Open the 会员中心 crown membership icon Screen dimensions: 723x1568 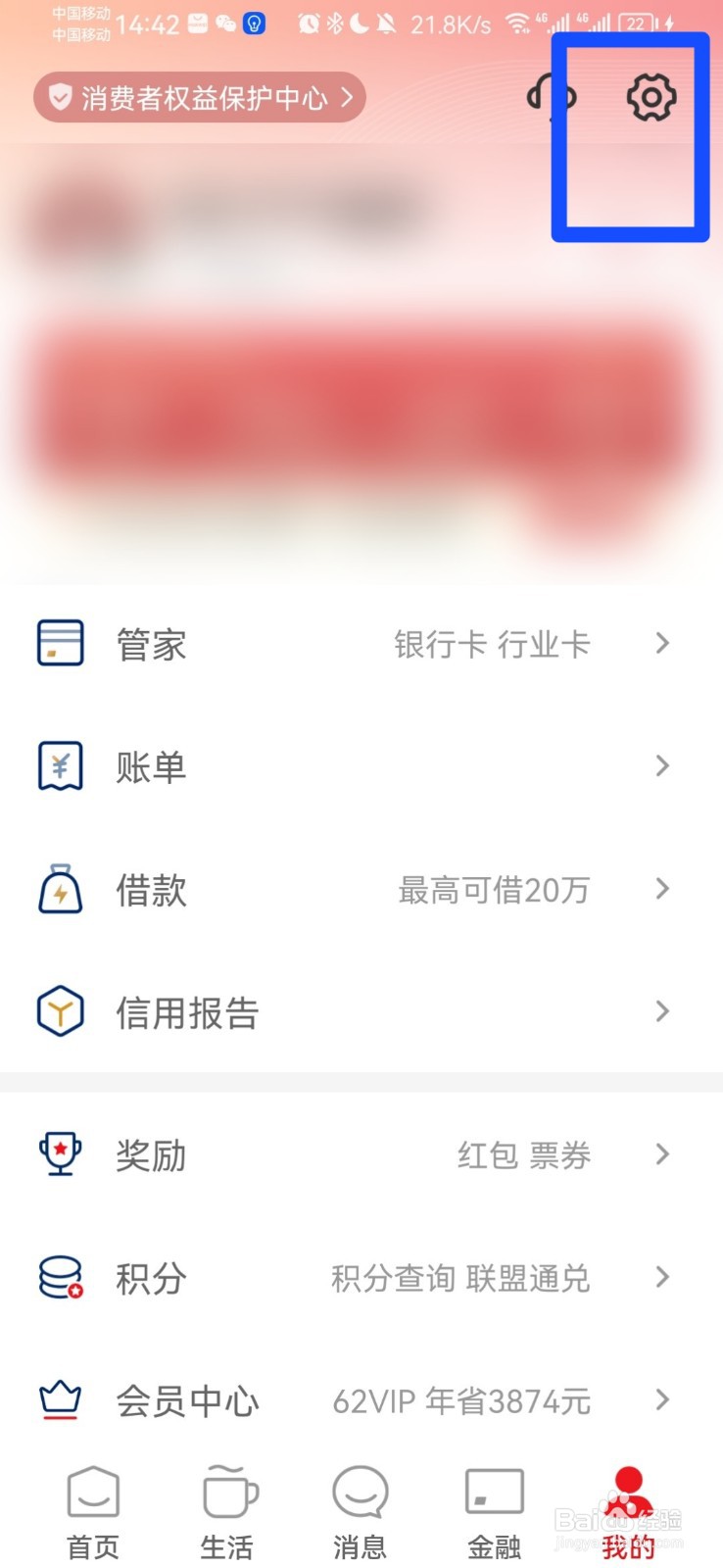click(x=60, y=1400)
